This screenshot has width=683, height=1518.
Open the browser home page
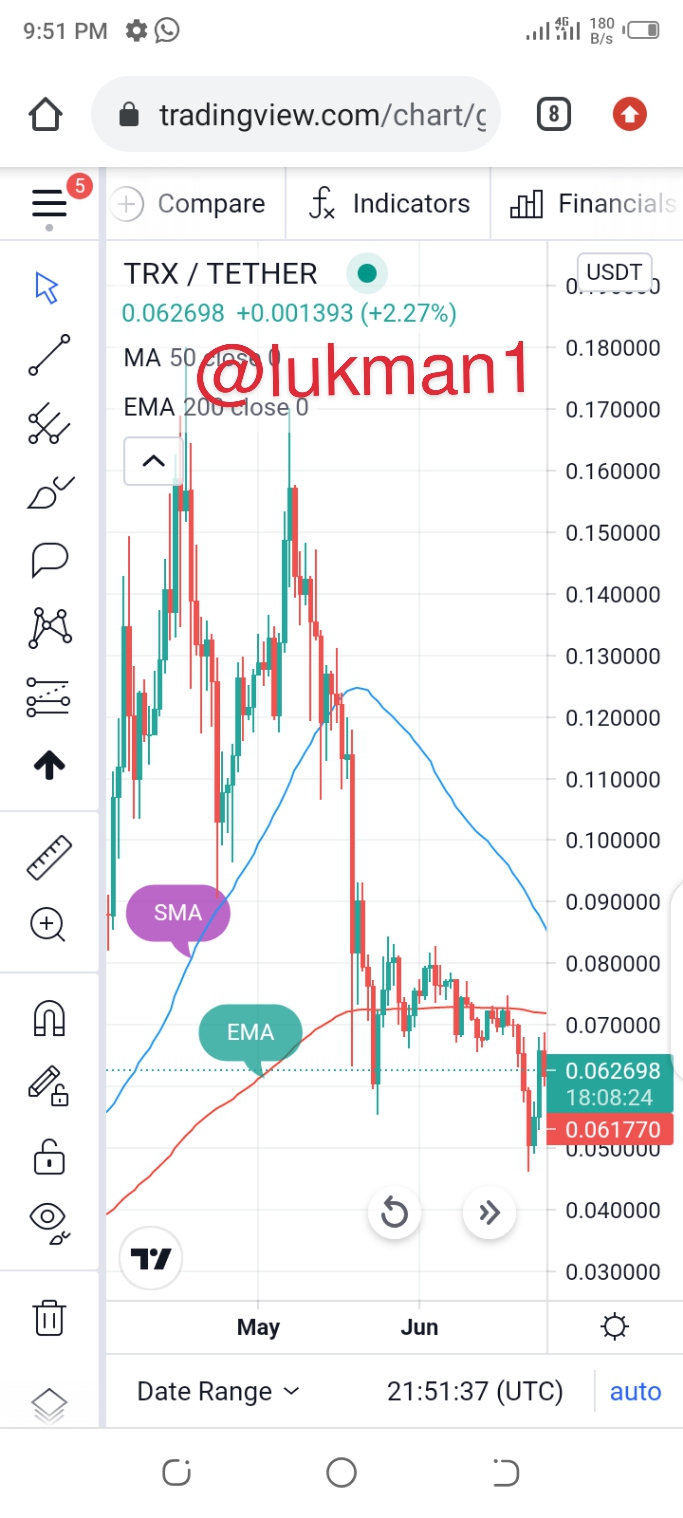(46, 115)
